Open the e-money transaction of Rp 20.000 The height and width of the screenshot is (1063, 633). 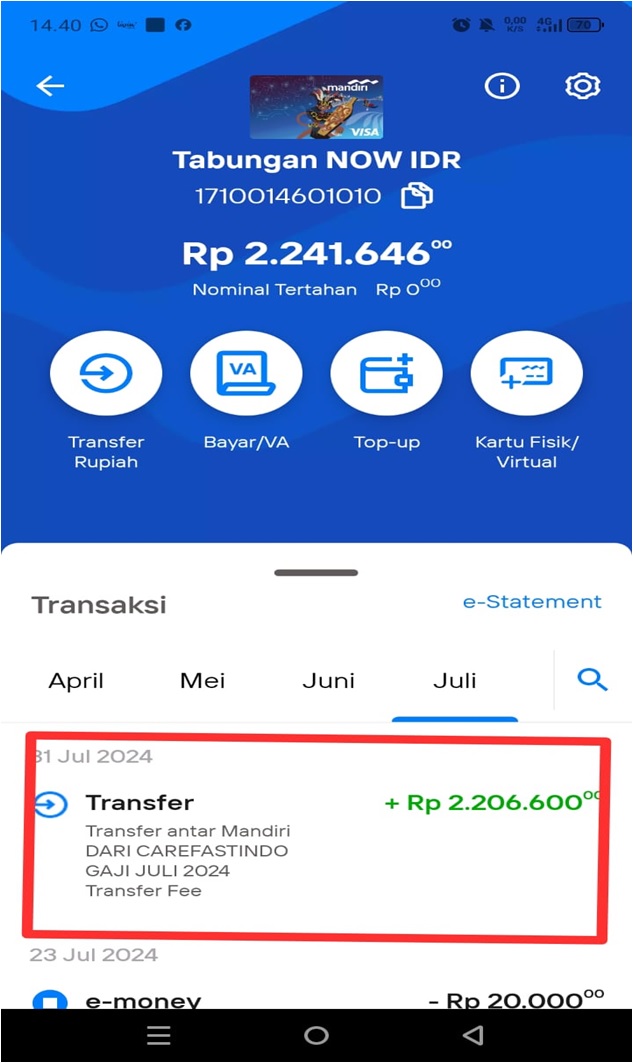(x=316, y=999)
